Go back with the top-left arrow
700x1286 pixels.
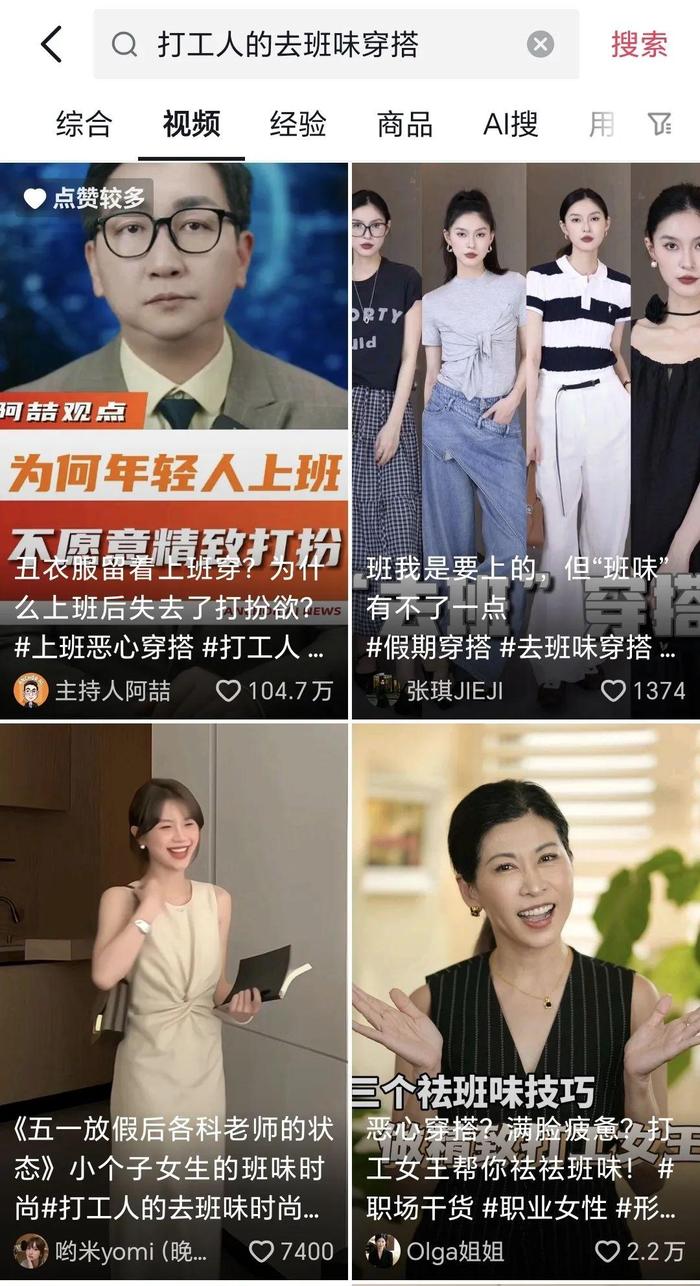51,44
